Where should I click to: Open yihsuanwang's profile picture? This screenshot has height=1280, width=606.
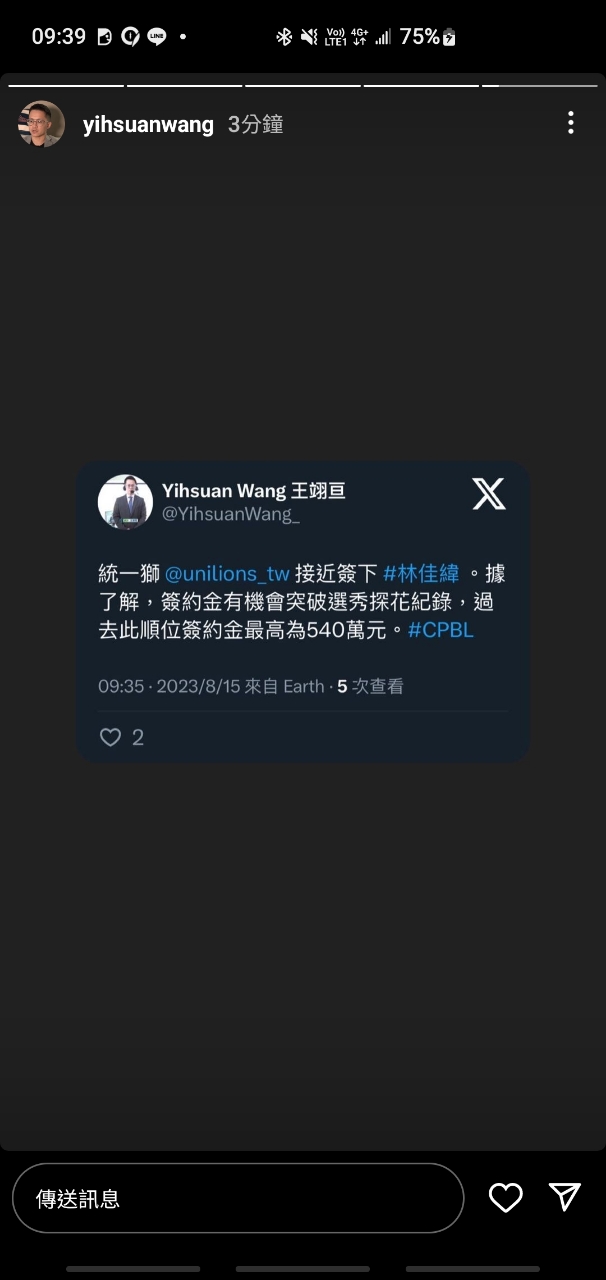click(41, 124)
